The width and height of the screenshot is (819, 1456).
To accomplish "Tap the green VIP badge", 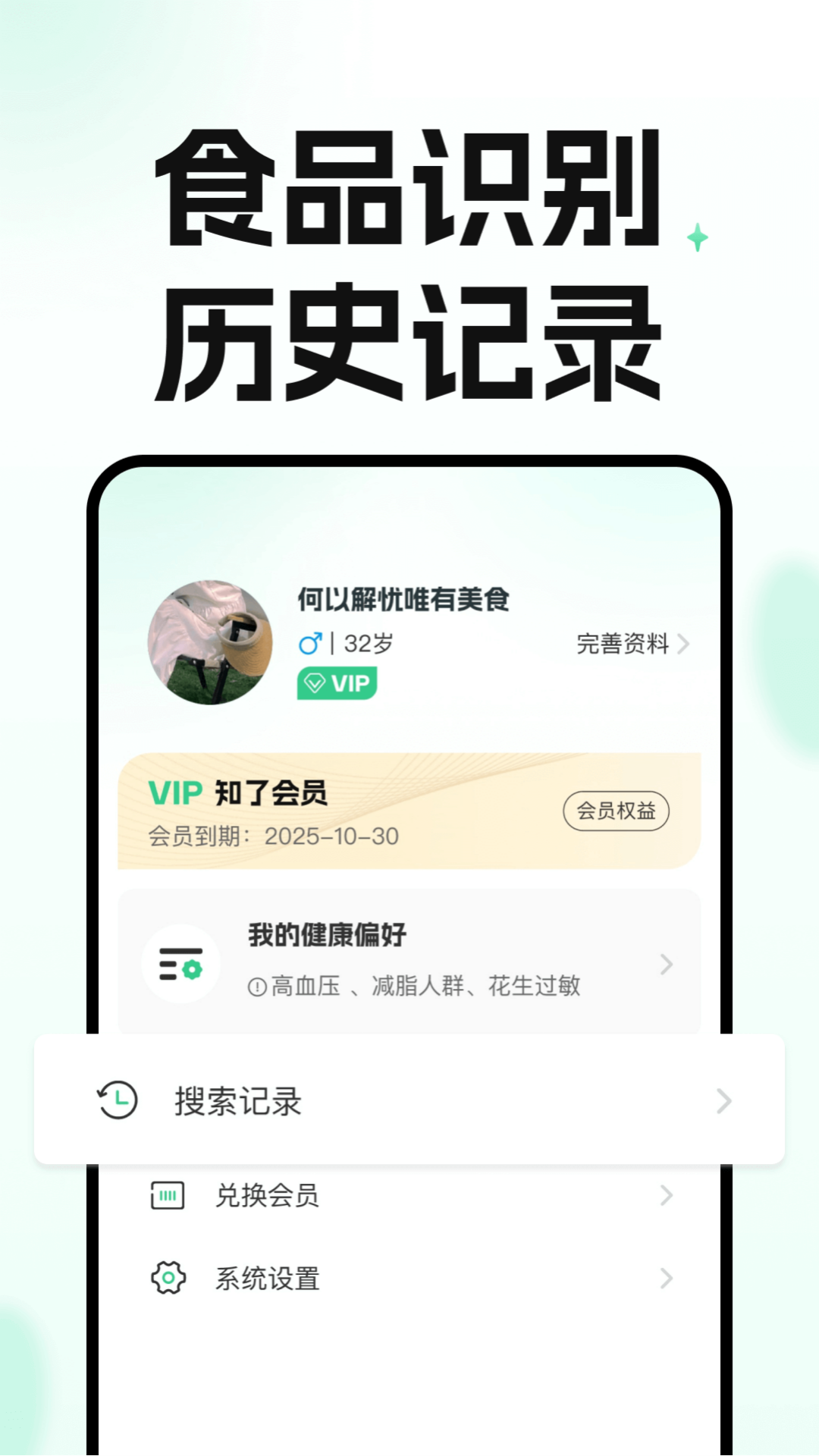I will 336,682.
